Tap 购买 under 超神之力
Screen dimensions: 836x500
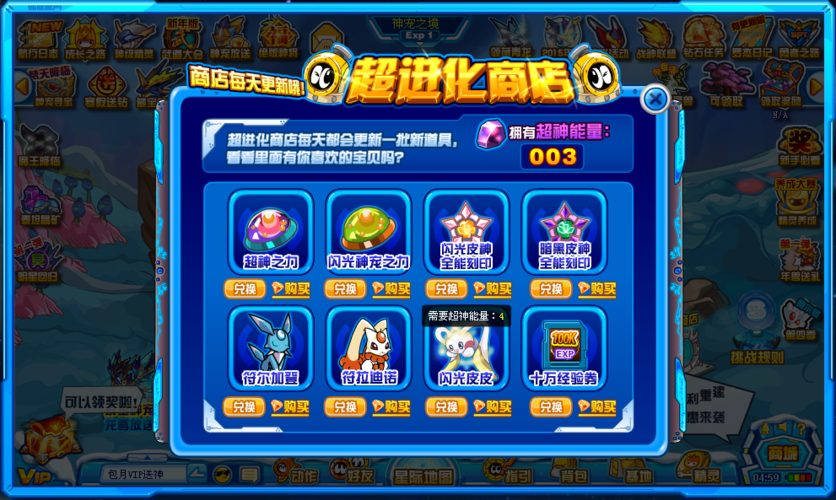[292, 289]
